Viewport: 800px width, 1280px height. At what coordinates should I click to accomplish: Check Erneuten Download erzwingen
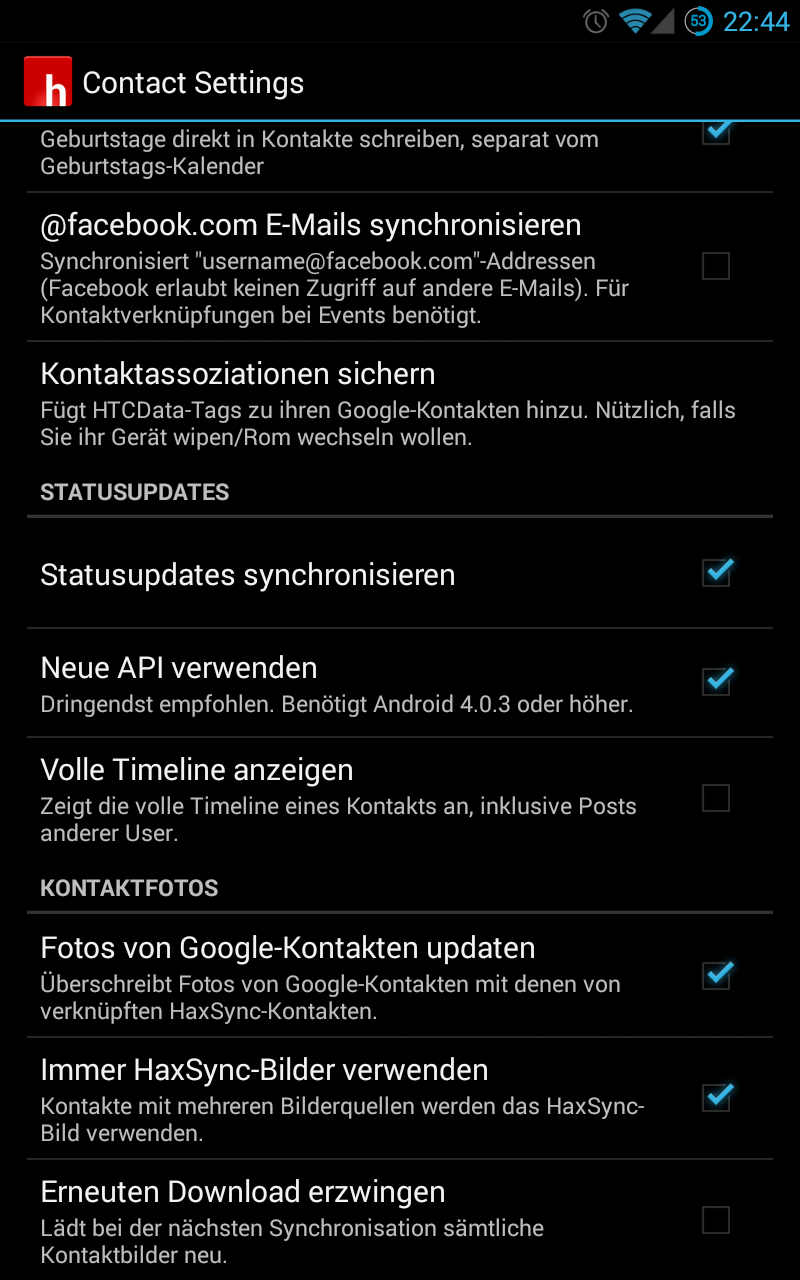coord(716,1220)
